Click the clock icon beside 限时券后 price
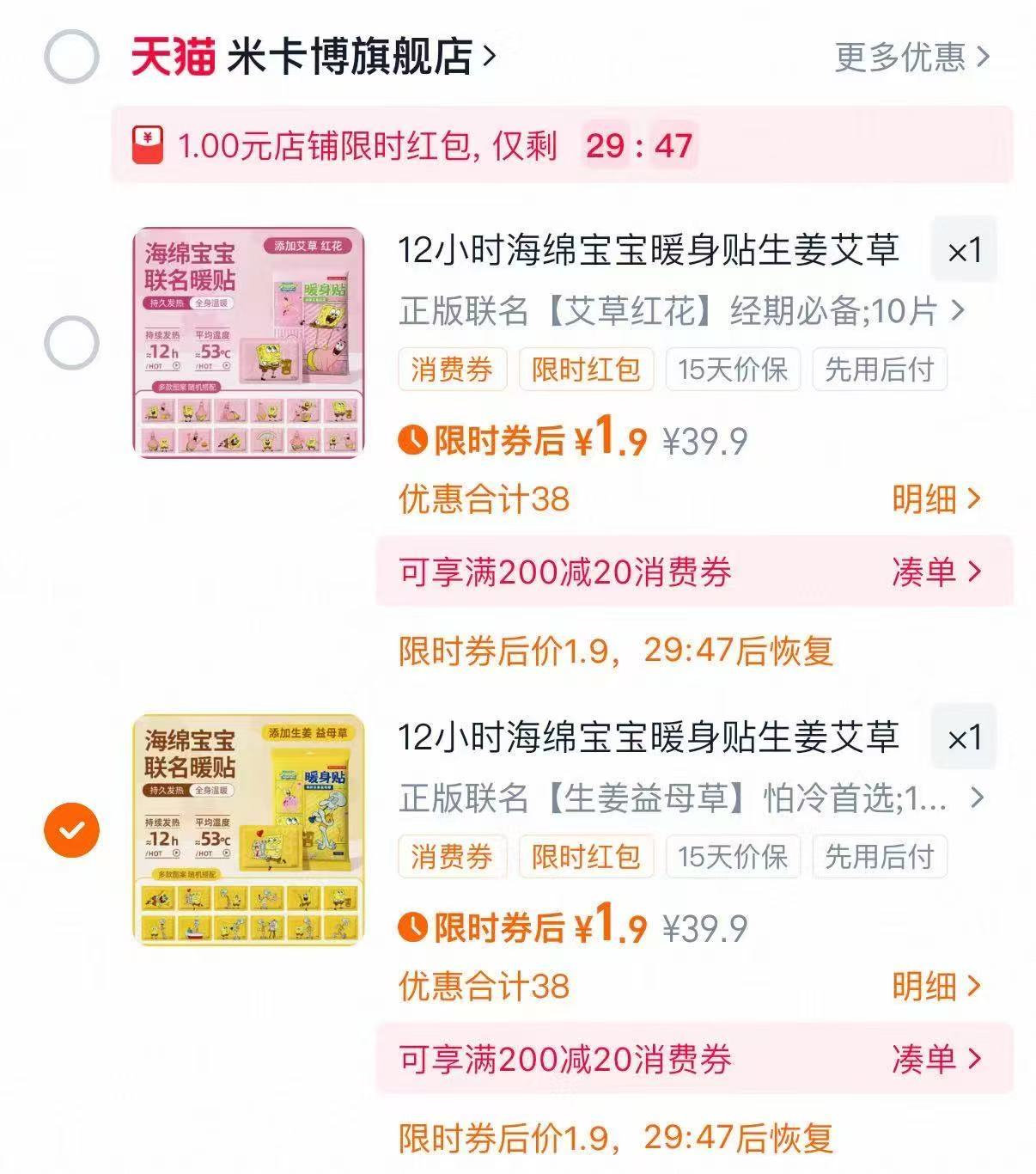 414,439
